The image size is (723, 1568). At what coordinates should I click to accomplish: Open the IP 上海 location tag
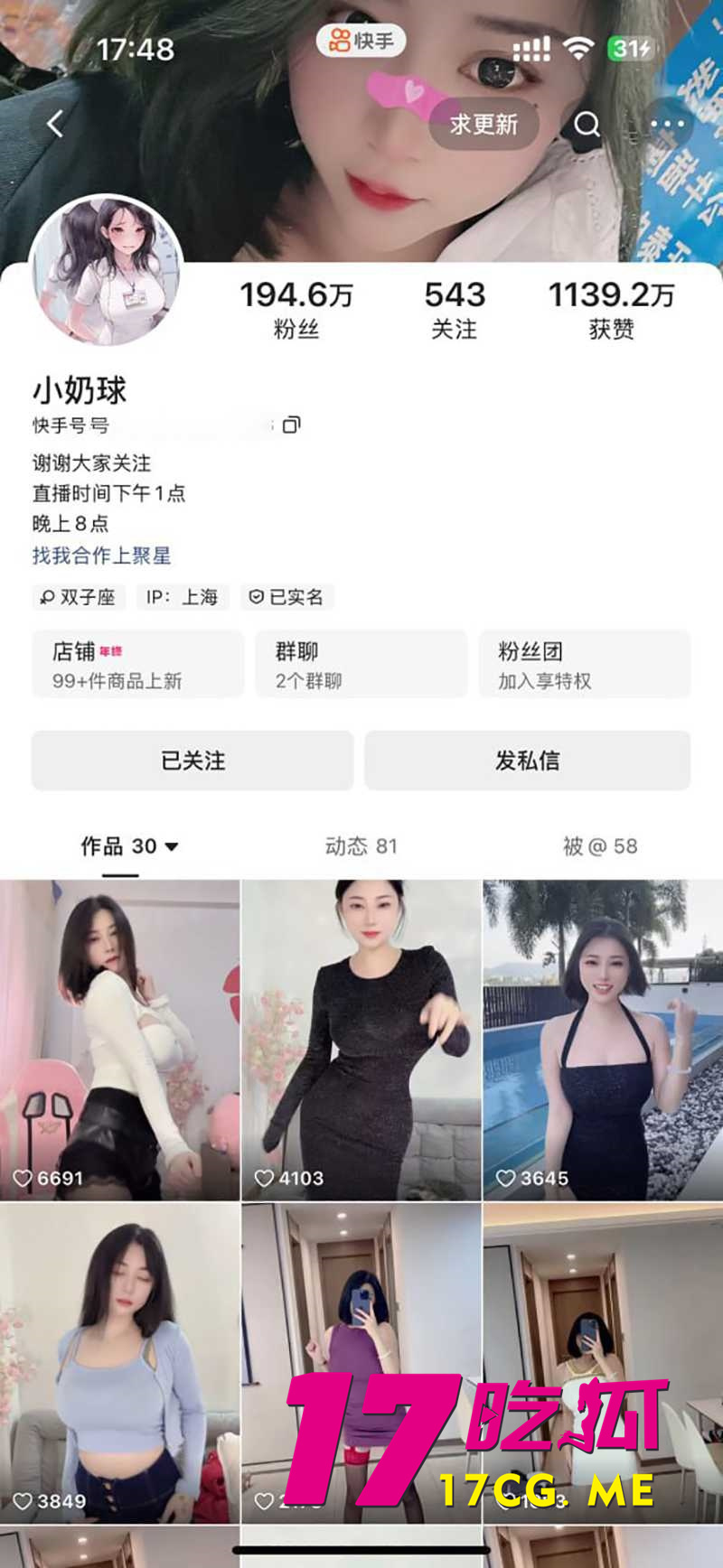(182, 597)
